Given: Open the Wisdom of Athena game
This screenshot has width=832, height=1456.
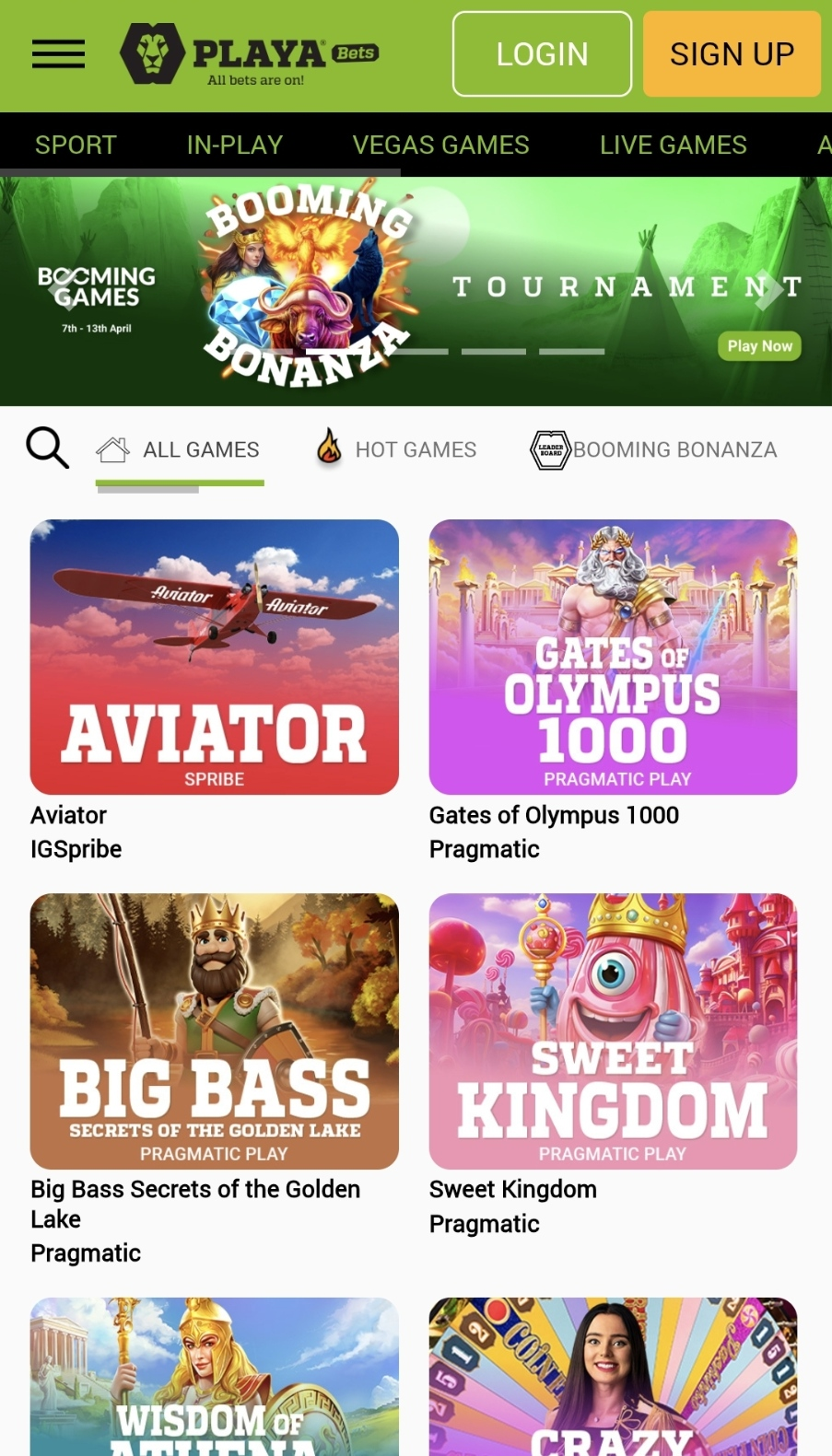Looking at the screenshot, I should (214, 1377).
